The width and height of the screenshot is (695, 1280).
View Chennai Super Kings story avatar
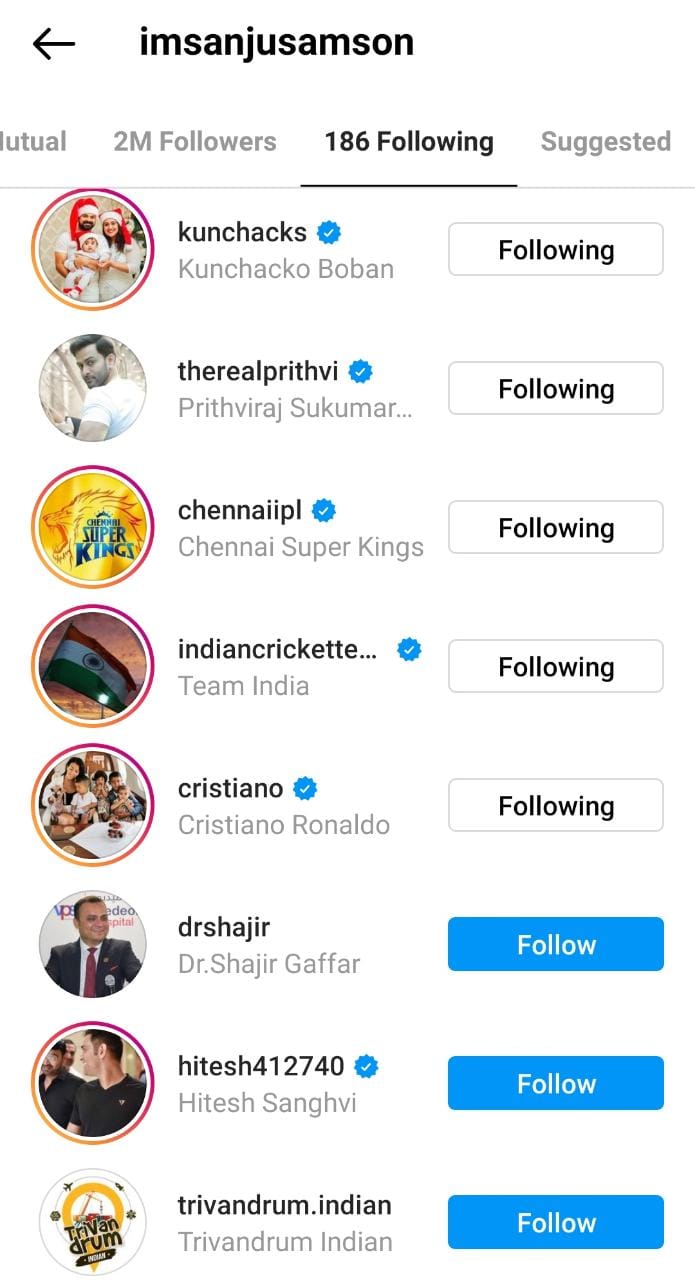point(93,527)
